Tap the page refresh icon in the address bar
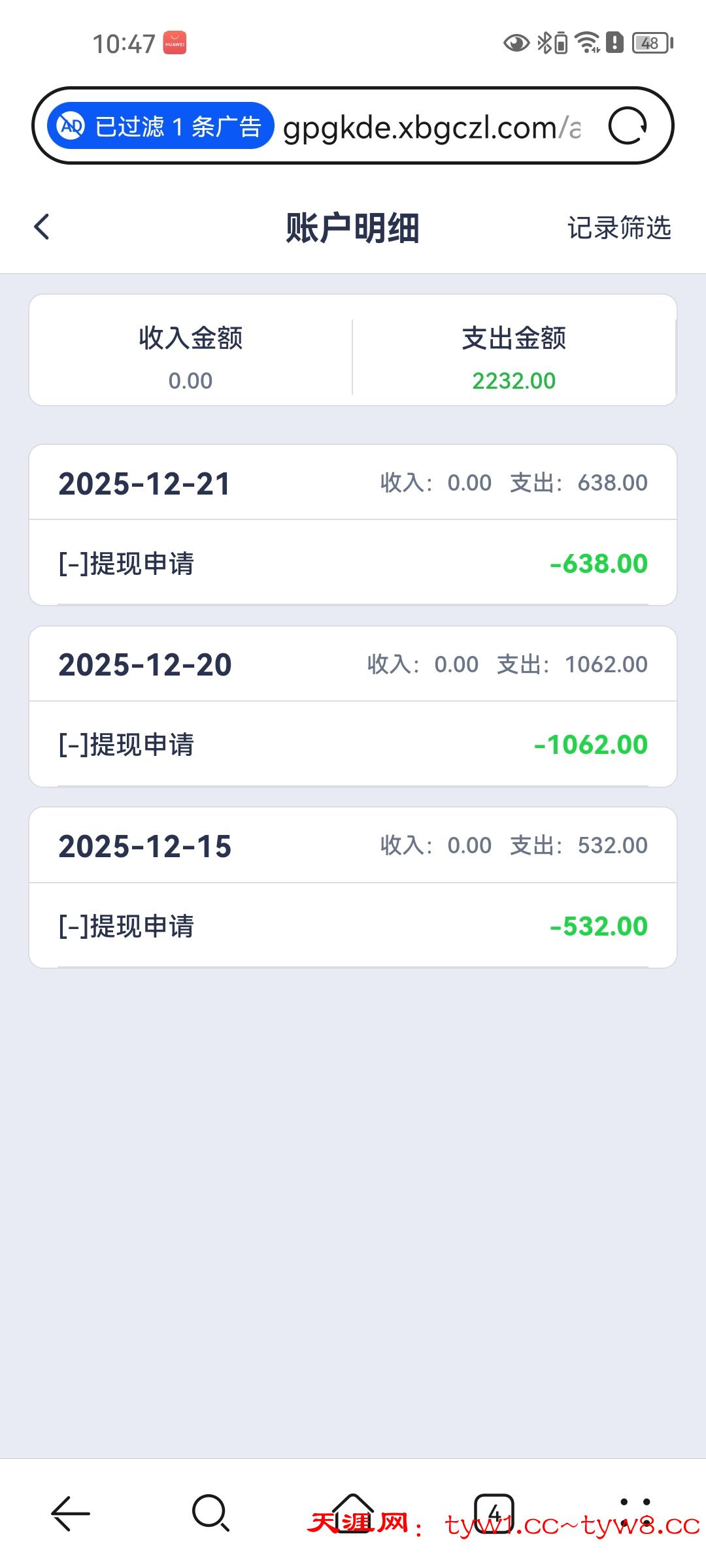706x1568 pixels. click(627, 125)
